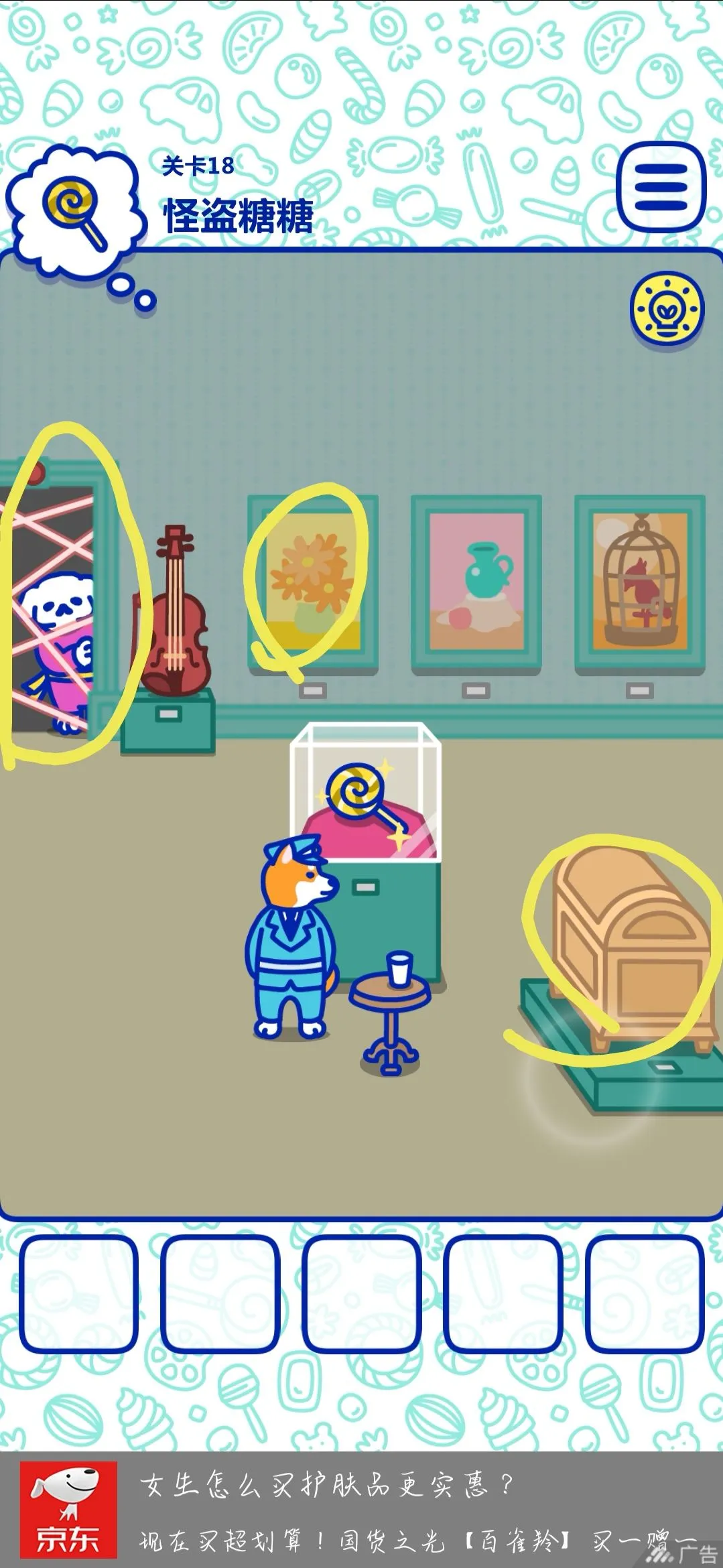Tap the glass cup on the round table
The image size is (723, 1568).
tap(399, 968)
